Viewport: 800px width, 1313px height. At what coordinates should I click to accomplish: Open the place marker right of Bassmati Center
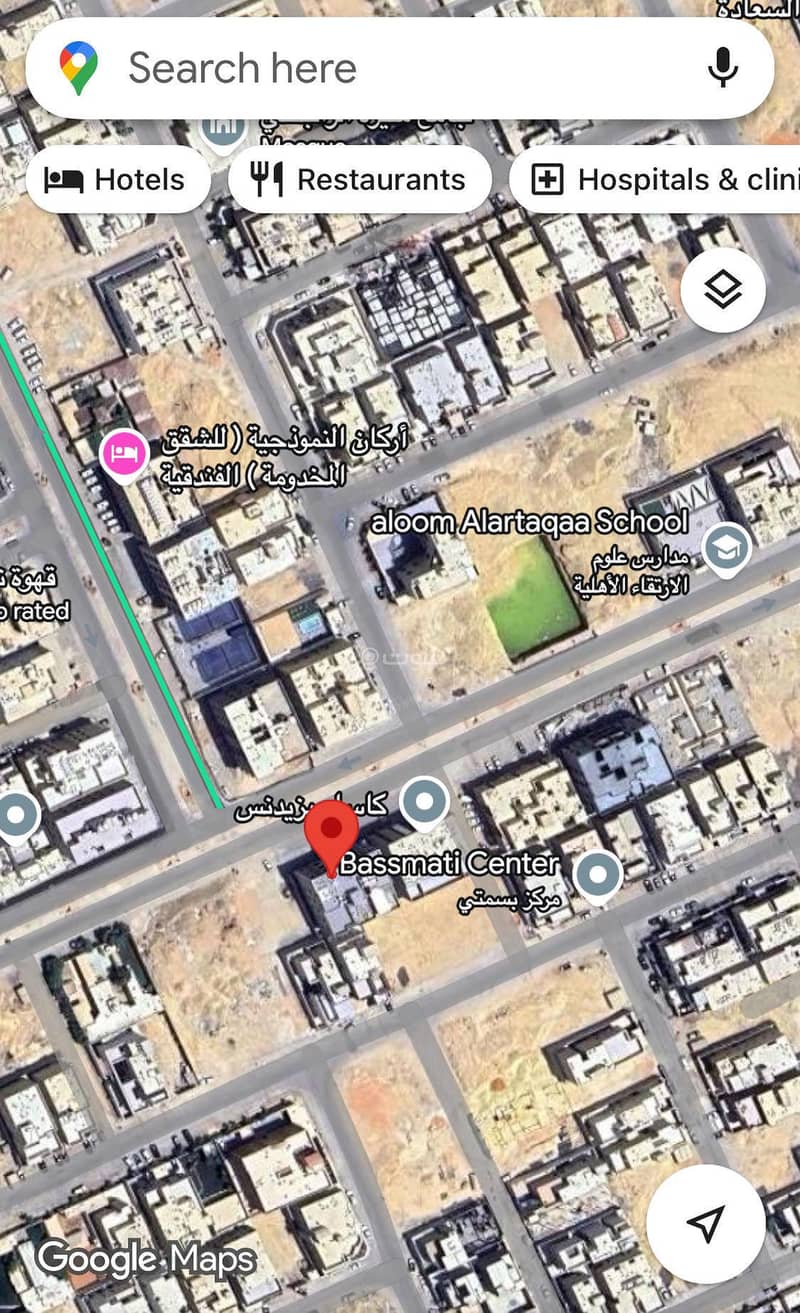(598, 876)
